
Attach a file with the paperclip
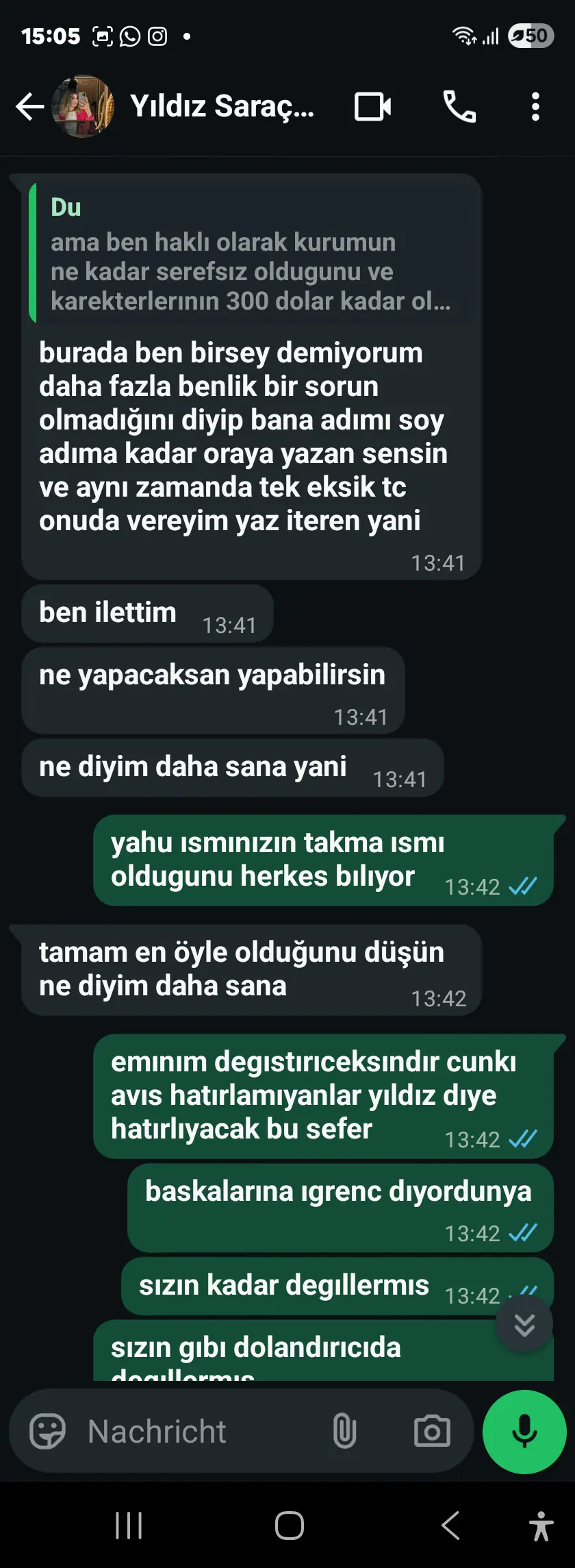pyautogui.click(x=344, y=1431)
